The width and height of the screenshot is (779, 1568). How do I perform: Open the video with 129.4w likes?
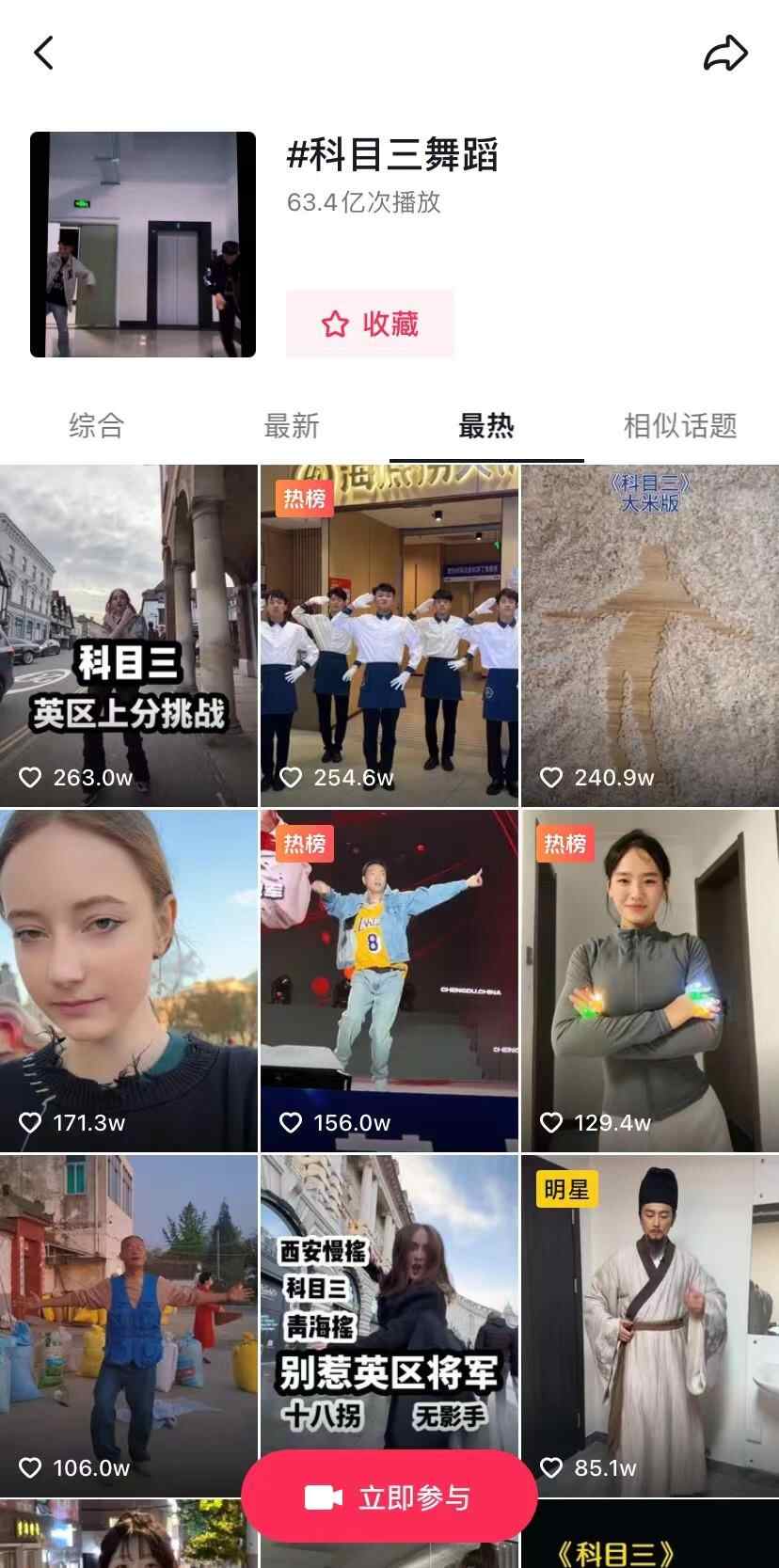649,980
